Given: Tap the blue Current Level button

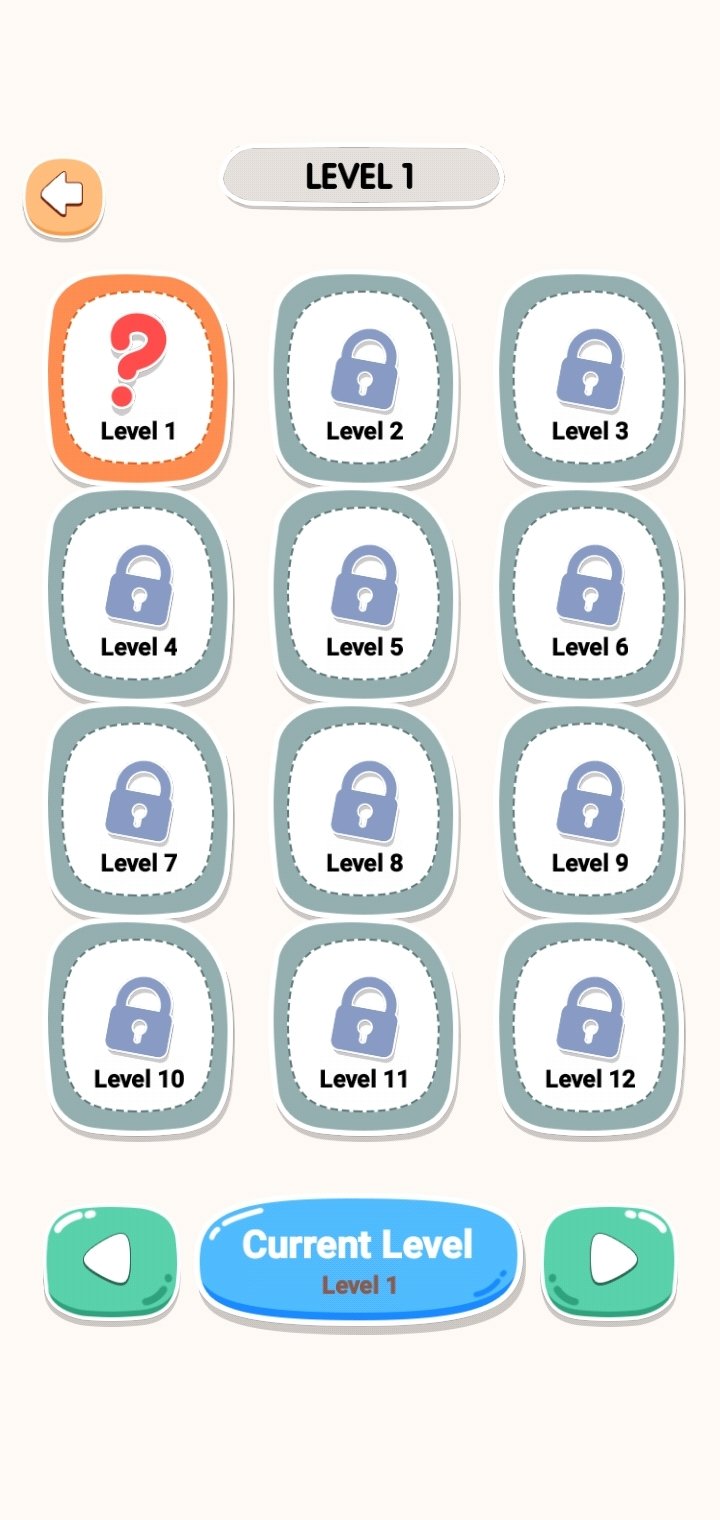Looking at the screenshot, I should pyautogui.click(x=360, y=1260).
